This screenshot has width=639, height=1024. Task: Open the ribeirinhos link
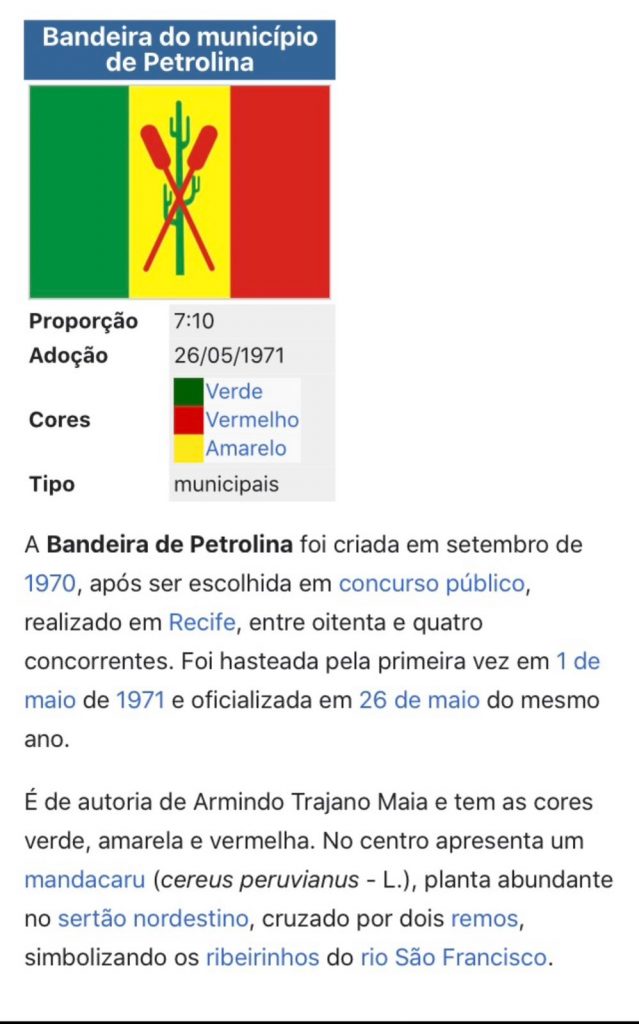coord(263,957)
